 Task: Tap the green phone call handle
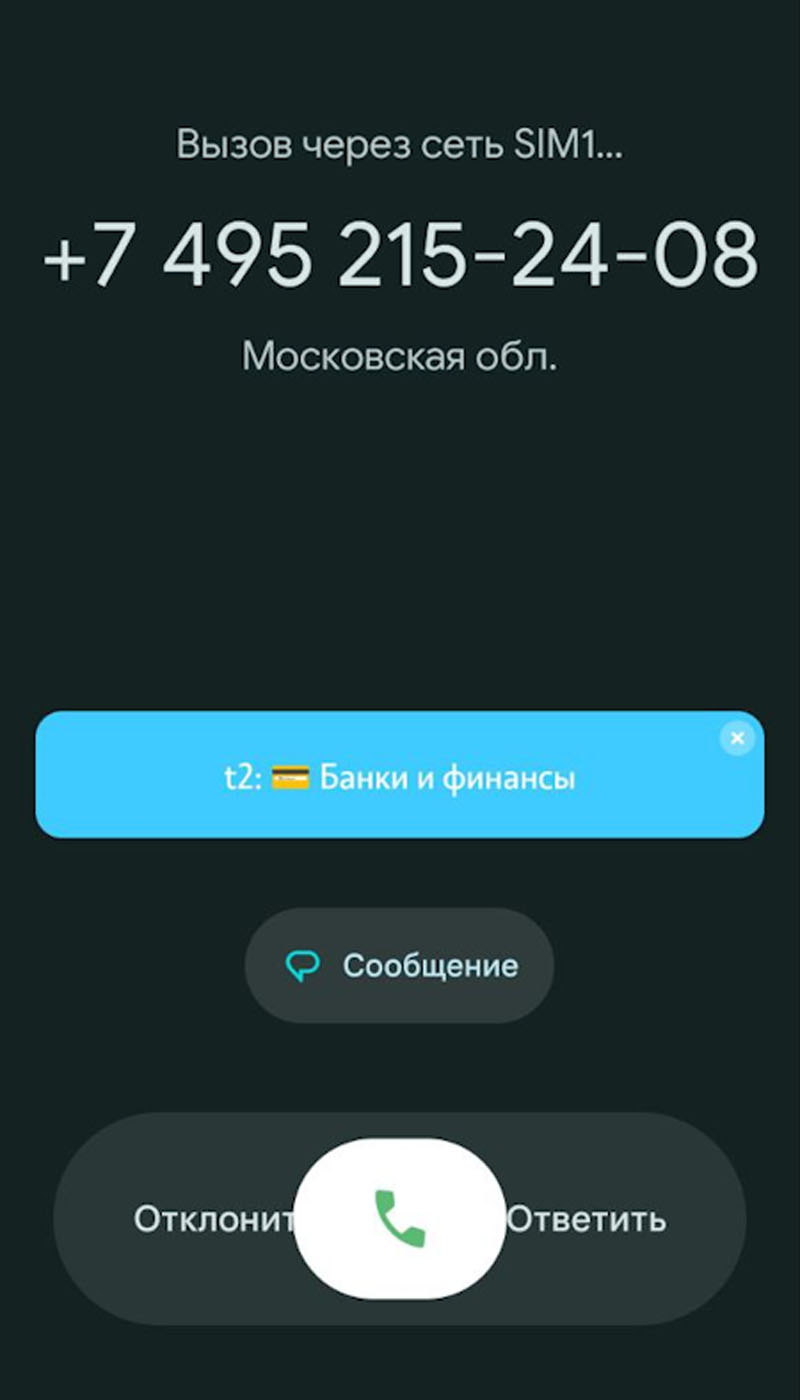(x=400, y=1218)
